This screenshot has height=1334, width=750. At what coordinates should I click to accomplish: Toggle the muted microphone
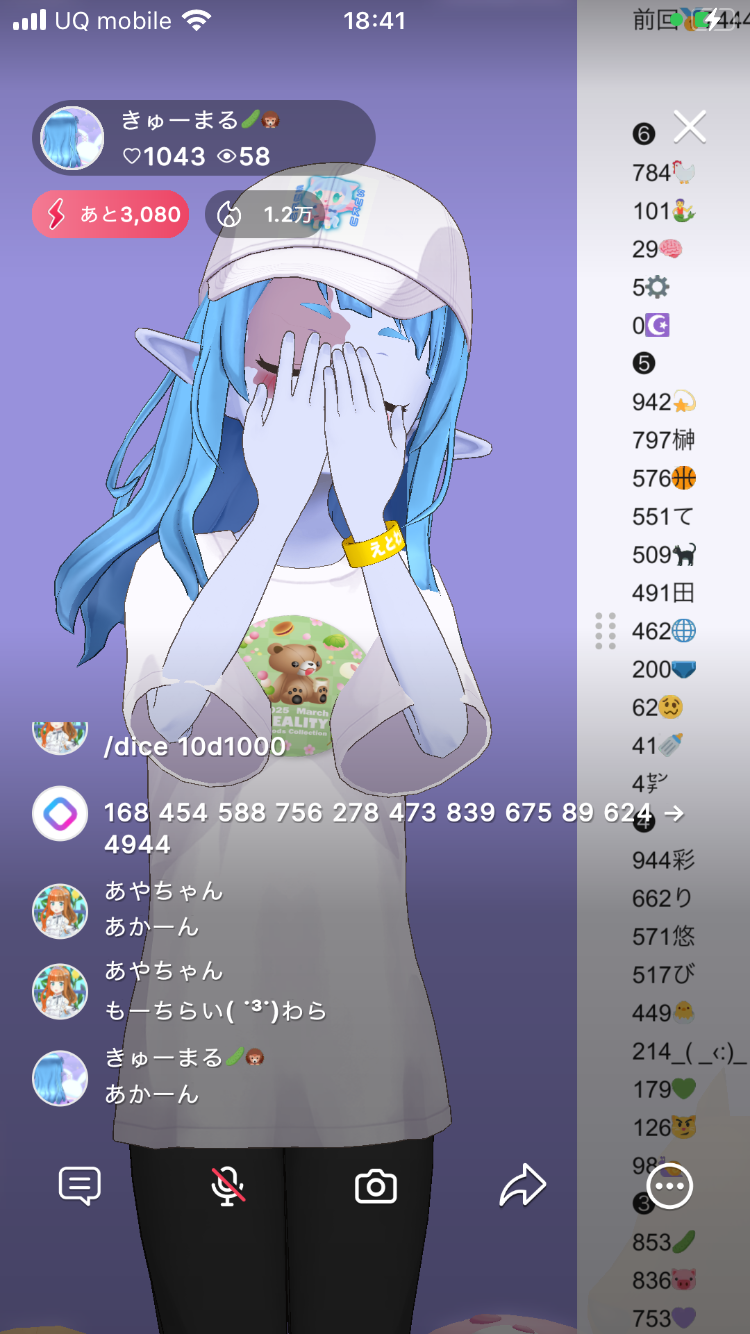(228, 1187)
